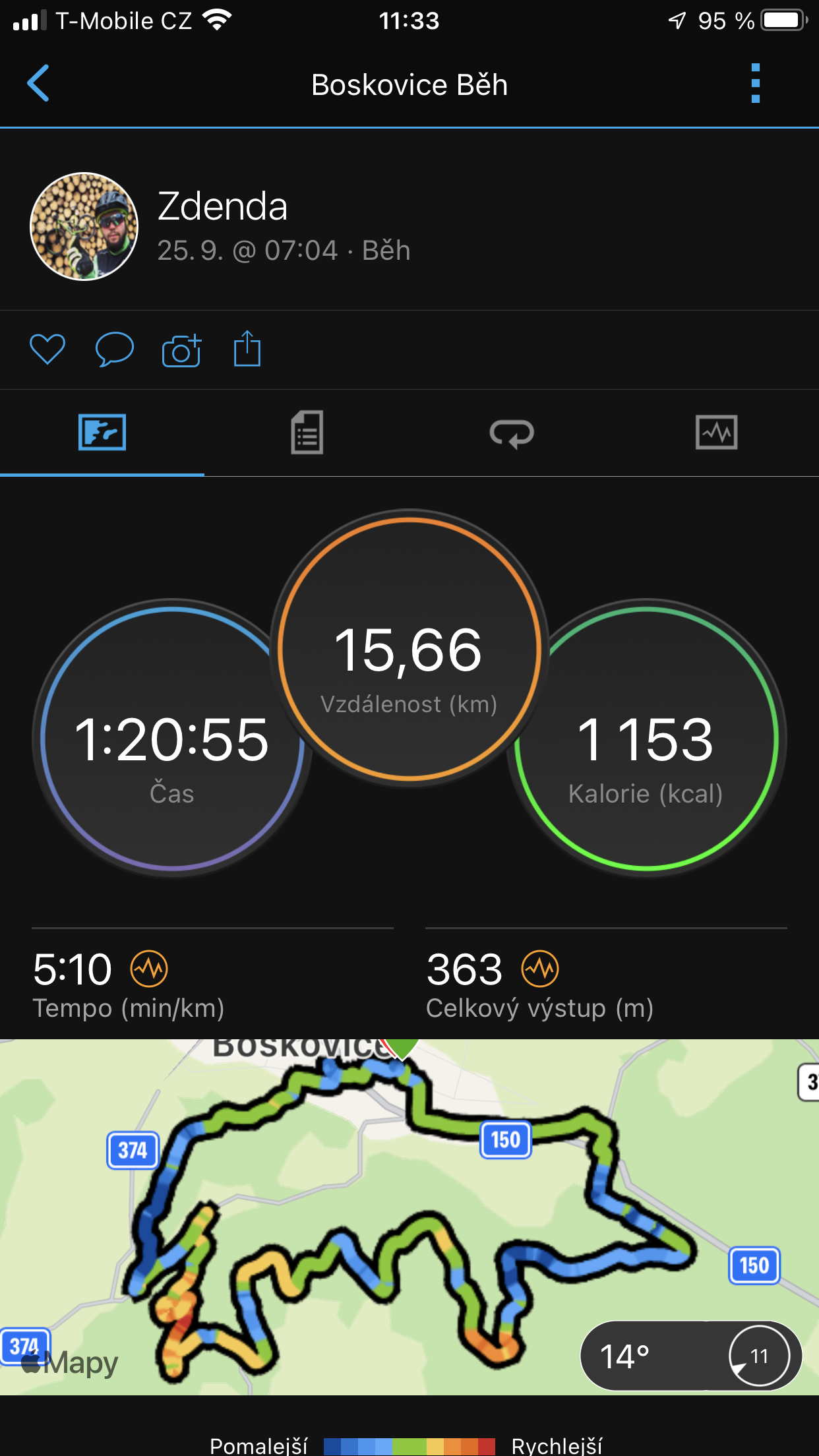The width and height of the screenshot is (819, 1456).
Task: Switch to the stats details tab
Action: 307,433
